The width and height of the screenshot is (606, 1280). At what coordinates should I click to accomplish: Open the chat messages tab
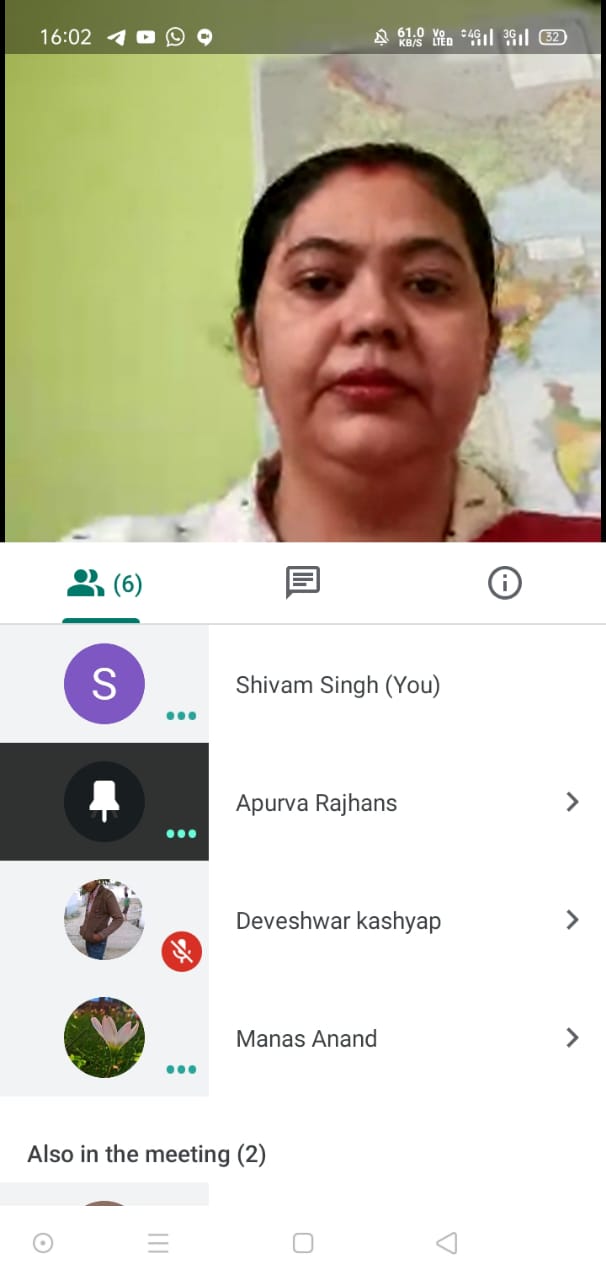[x=302, y=582]
